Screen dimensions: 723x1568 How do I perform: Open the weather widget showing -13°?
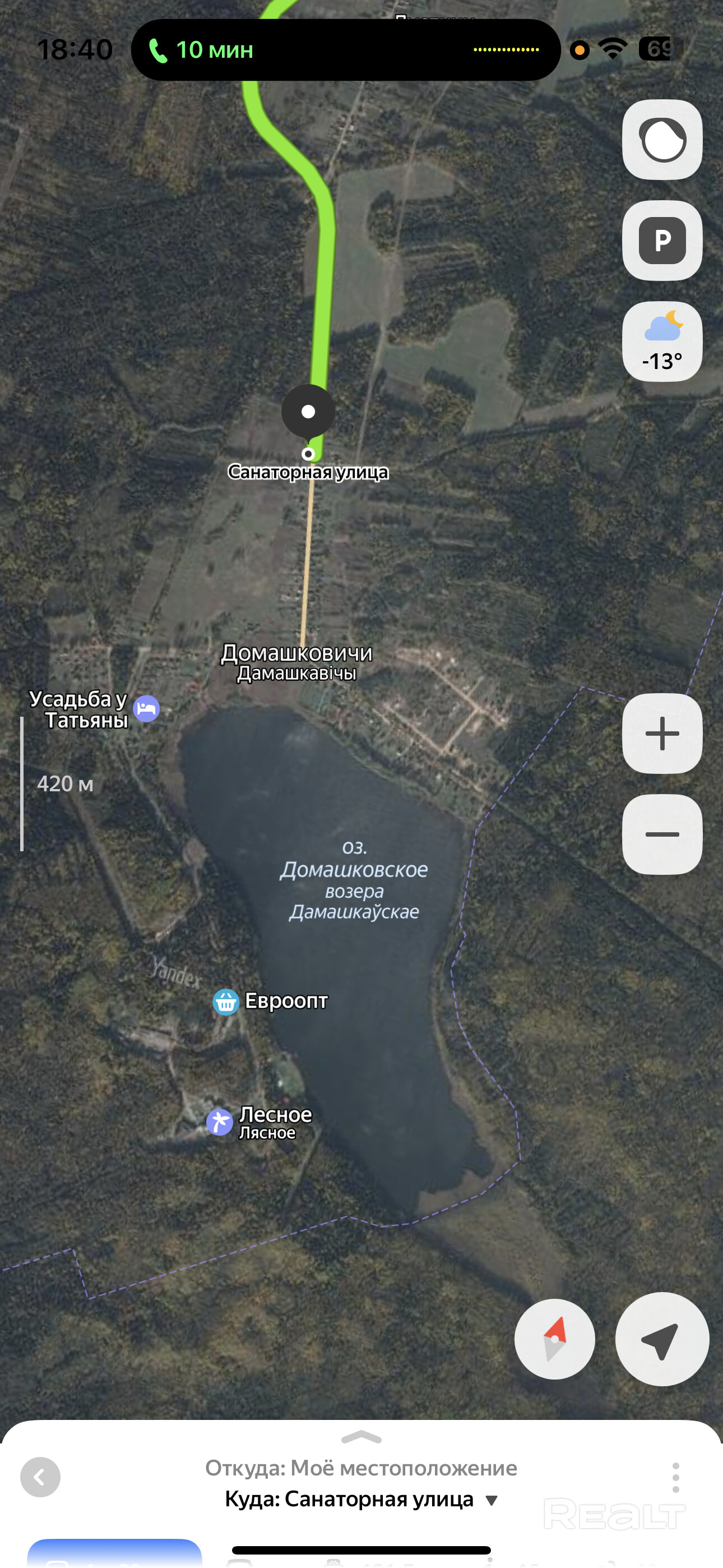(662, 342)
